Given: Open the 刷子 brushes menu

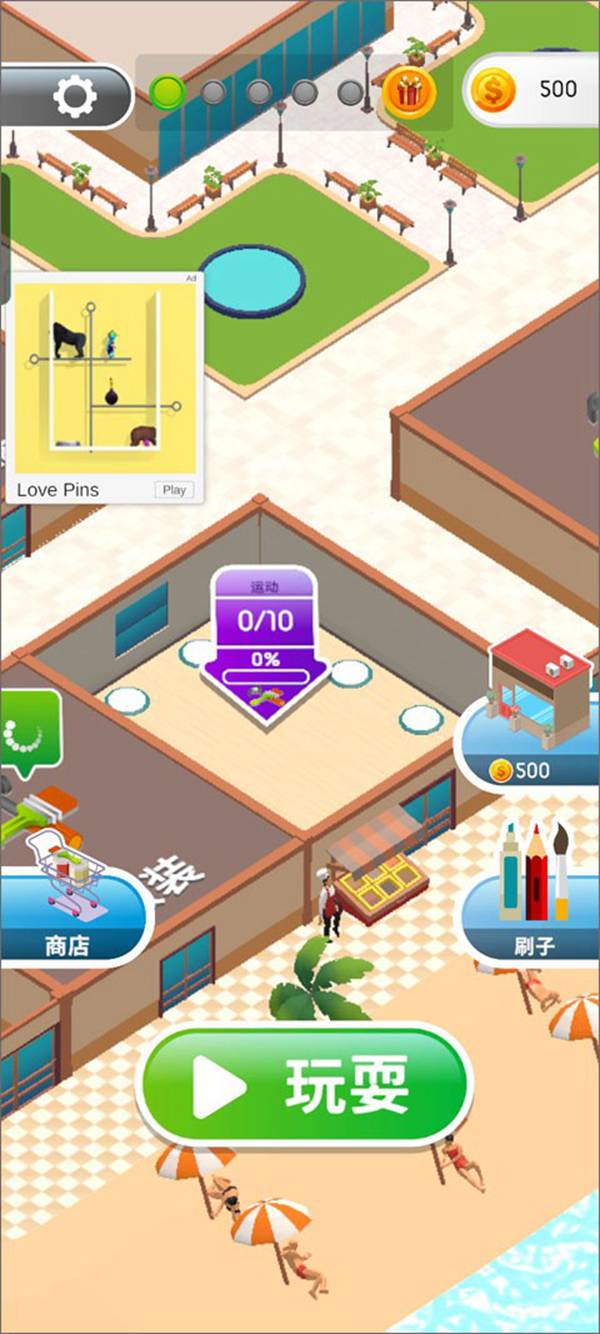Looking at the screenshot, I should (x=534, y=915).
